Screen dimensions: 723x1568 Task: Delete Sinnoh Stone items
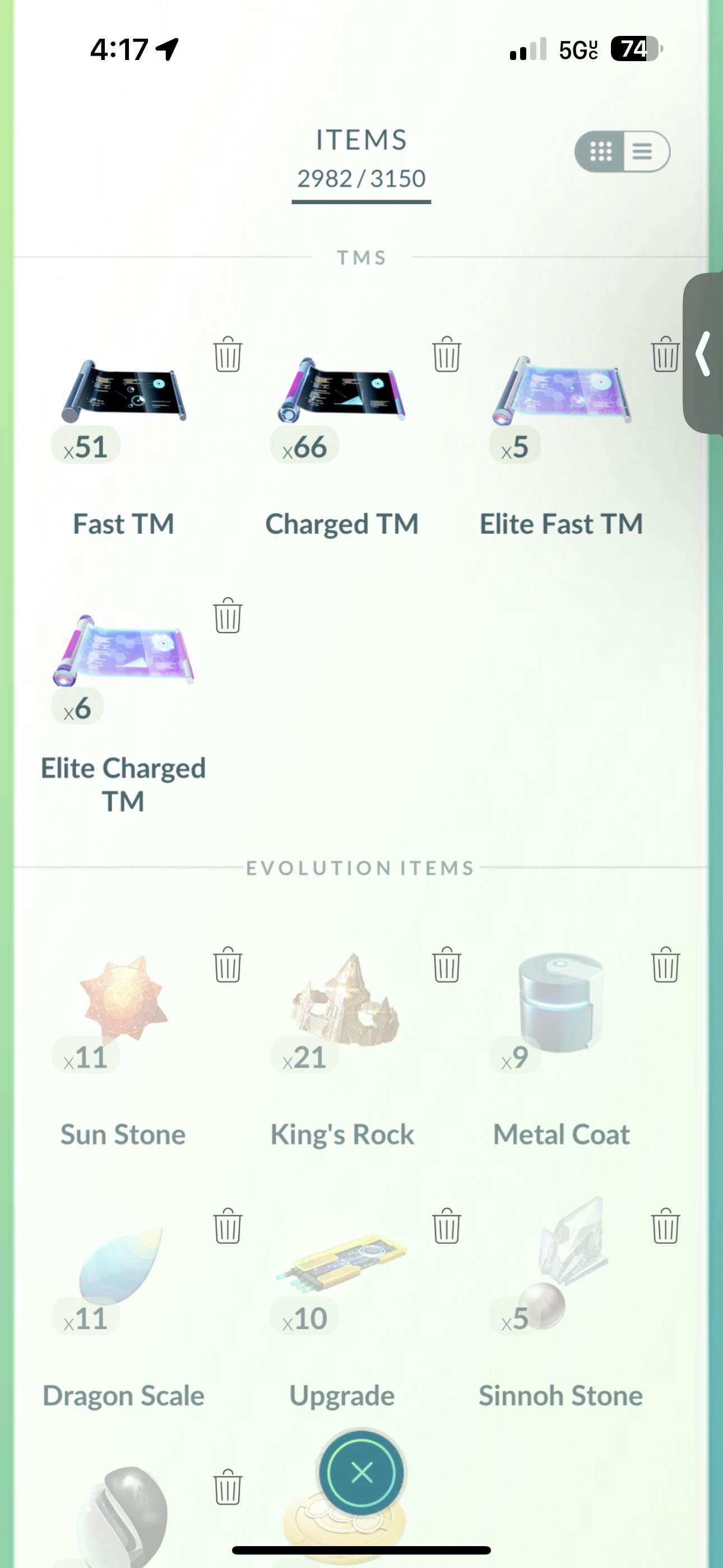tap(665, 1226)
